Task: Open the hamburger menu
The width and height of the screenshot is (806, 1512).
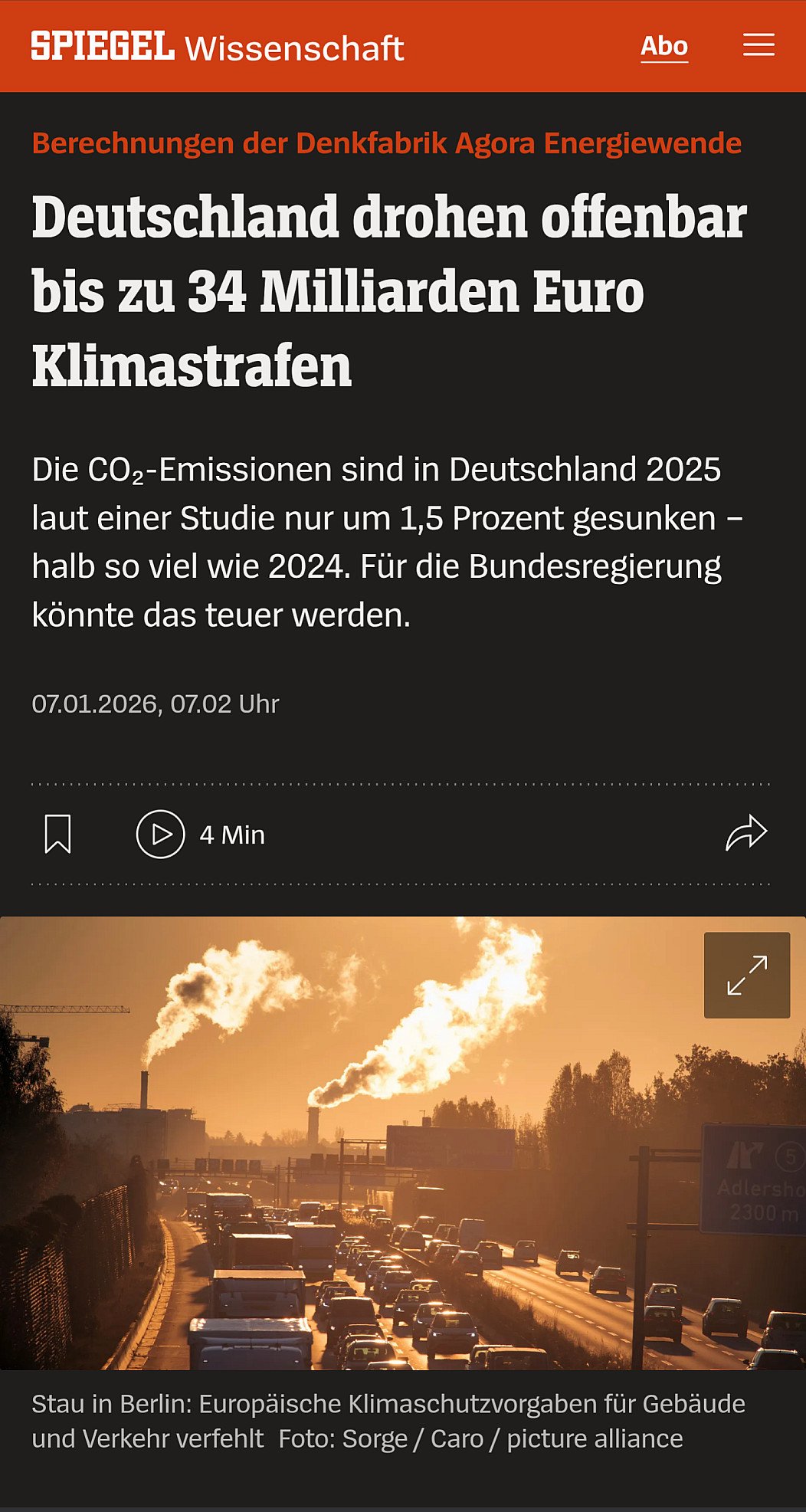Action: [758, 45]
